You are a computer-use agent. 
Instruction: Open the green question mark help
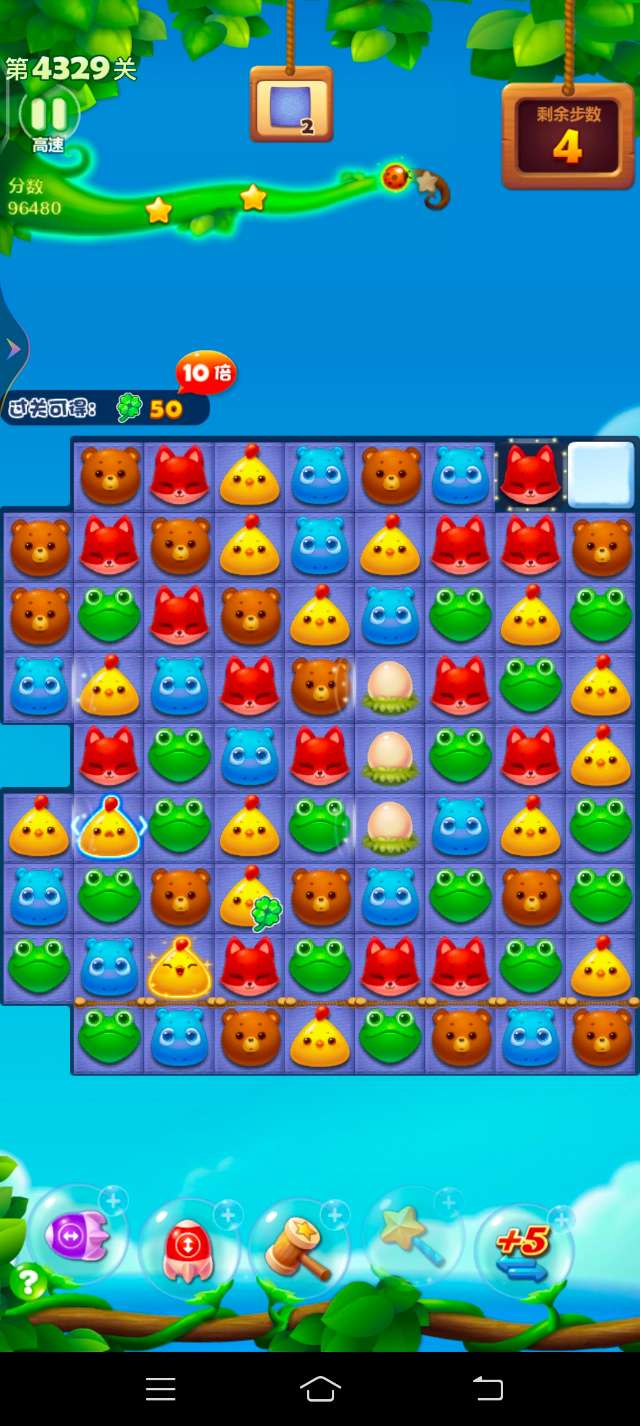click(28, 1282)
